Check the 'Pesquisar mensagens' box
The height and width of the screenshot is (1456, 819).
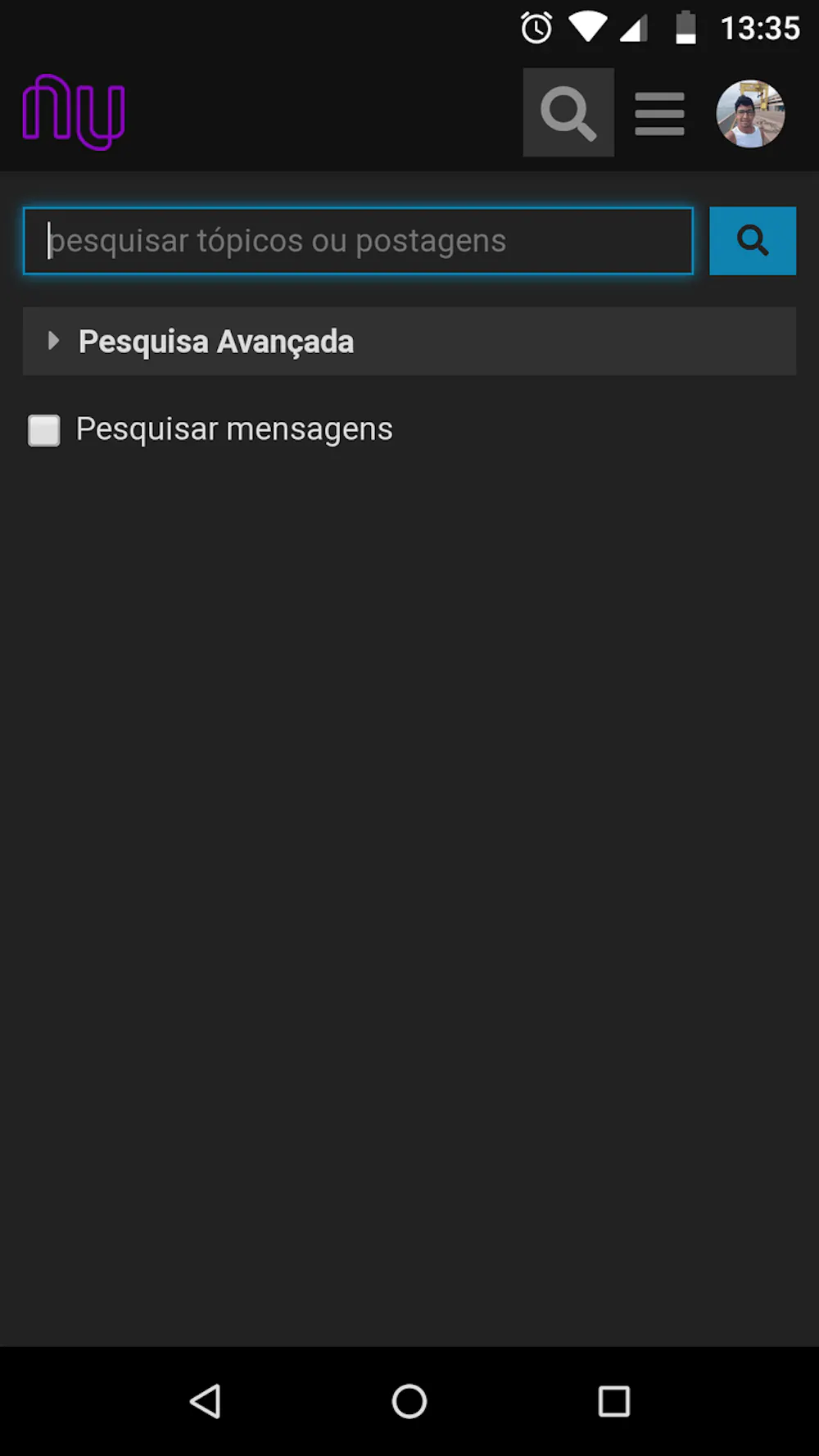44,430
